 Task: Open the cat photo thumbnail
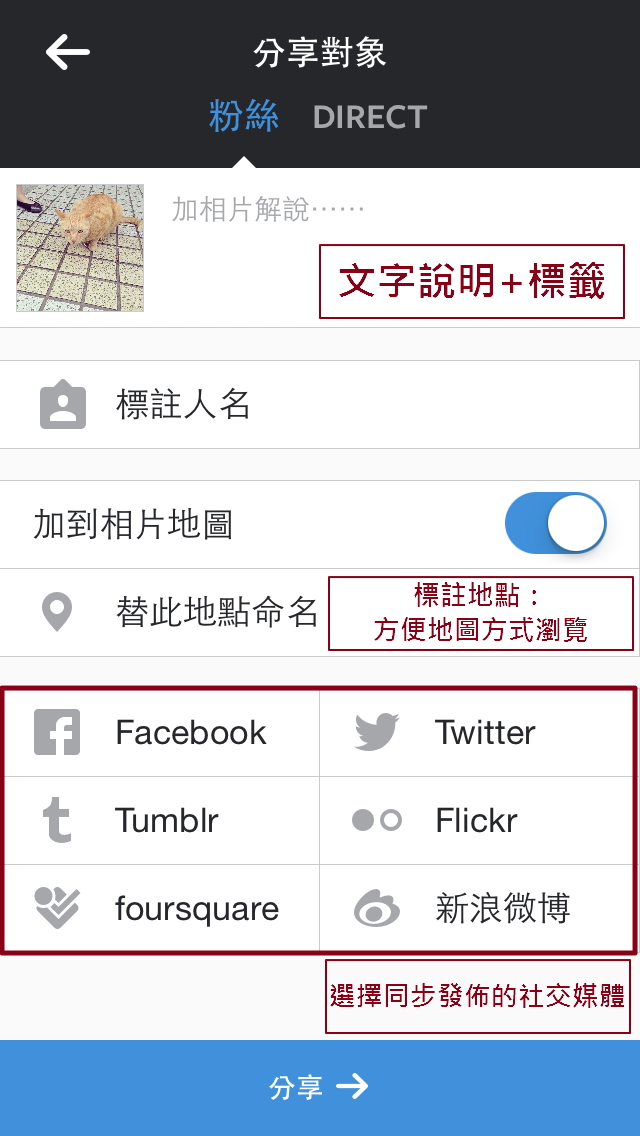coord(80,248)
